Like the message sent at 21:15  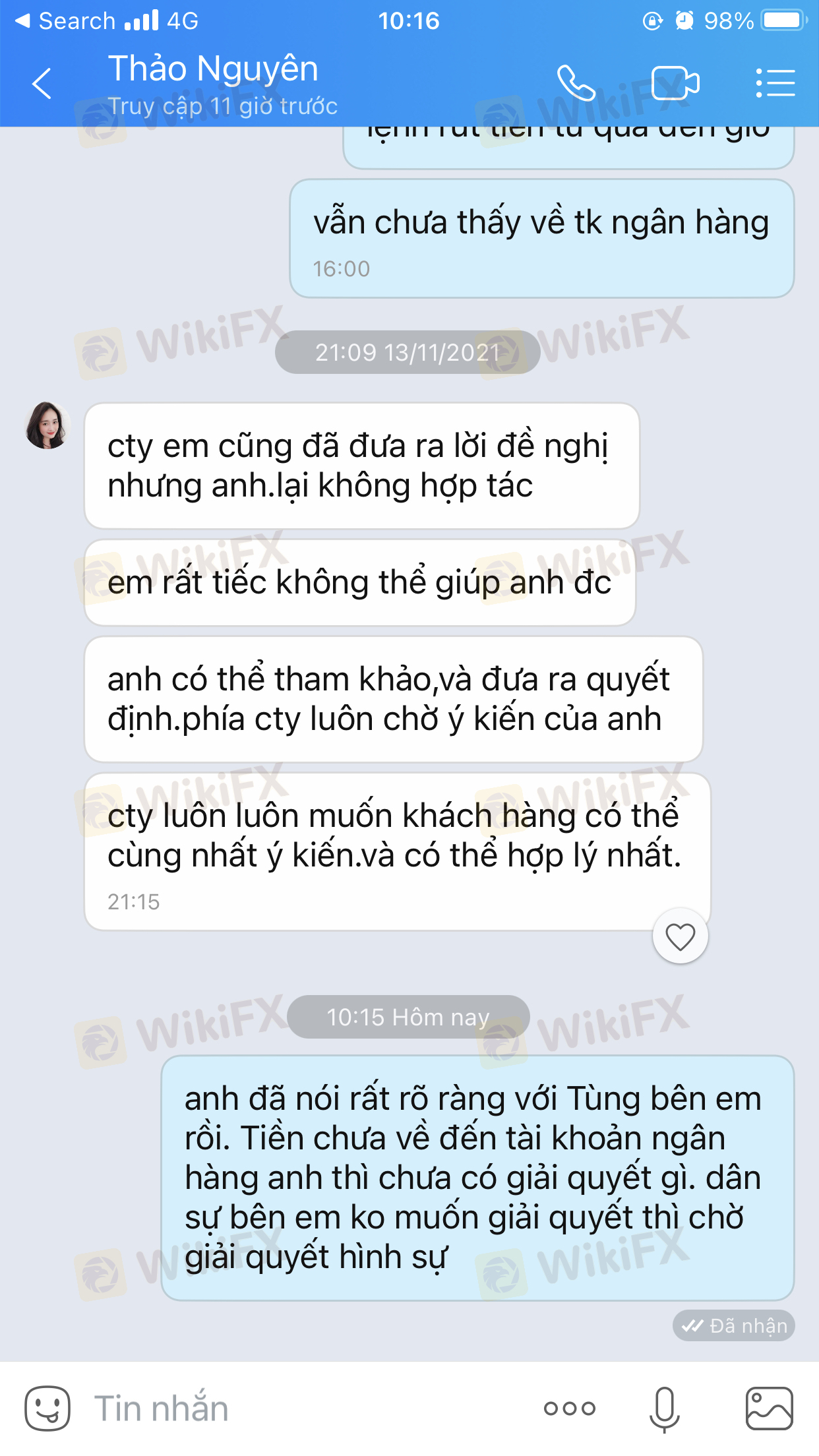pos(680,936)
